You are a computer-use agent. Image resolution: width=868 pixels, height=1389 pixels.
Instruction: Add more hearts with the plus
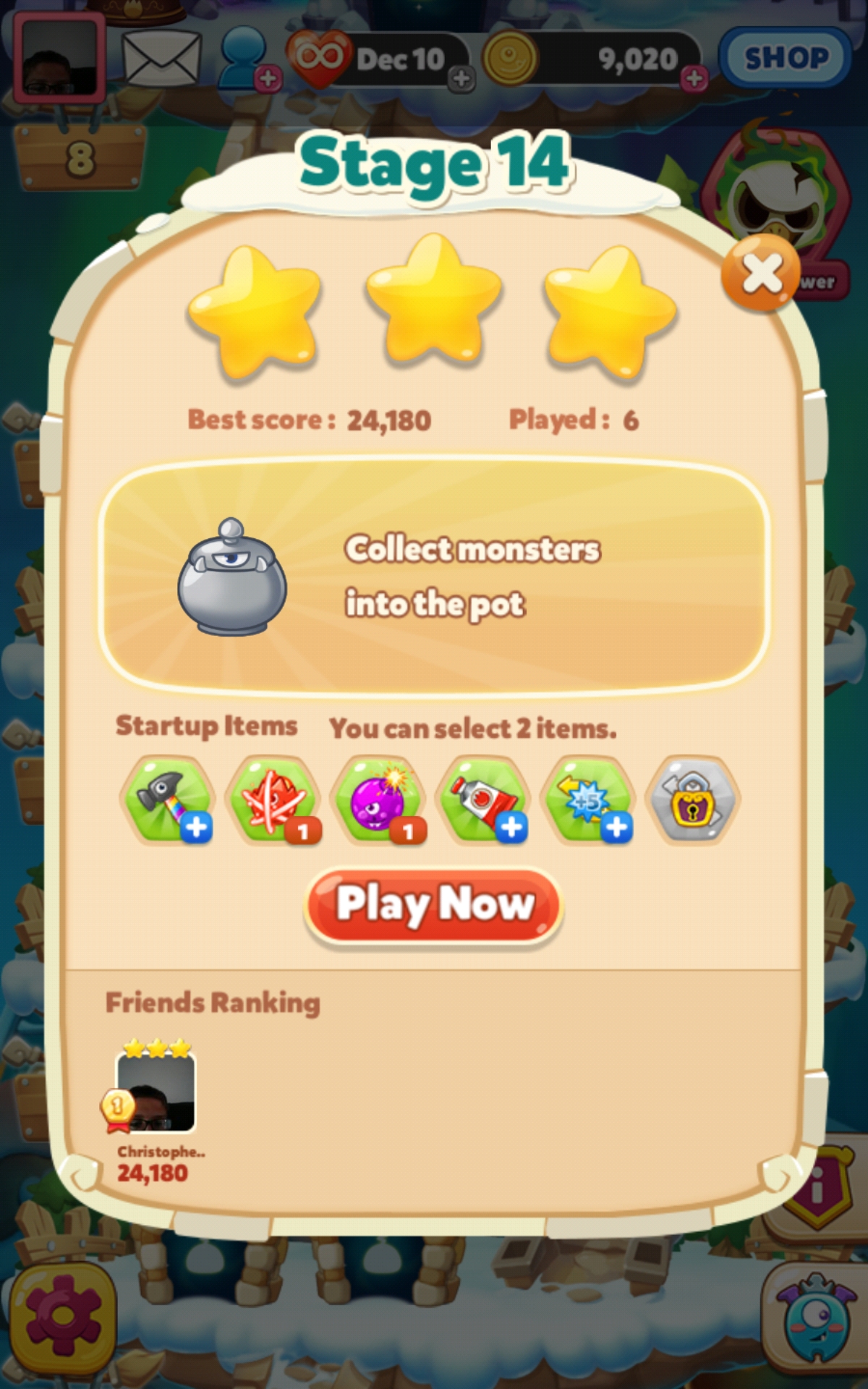pyautogui.click(x=461, y=77)
